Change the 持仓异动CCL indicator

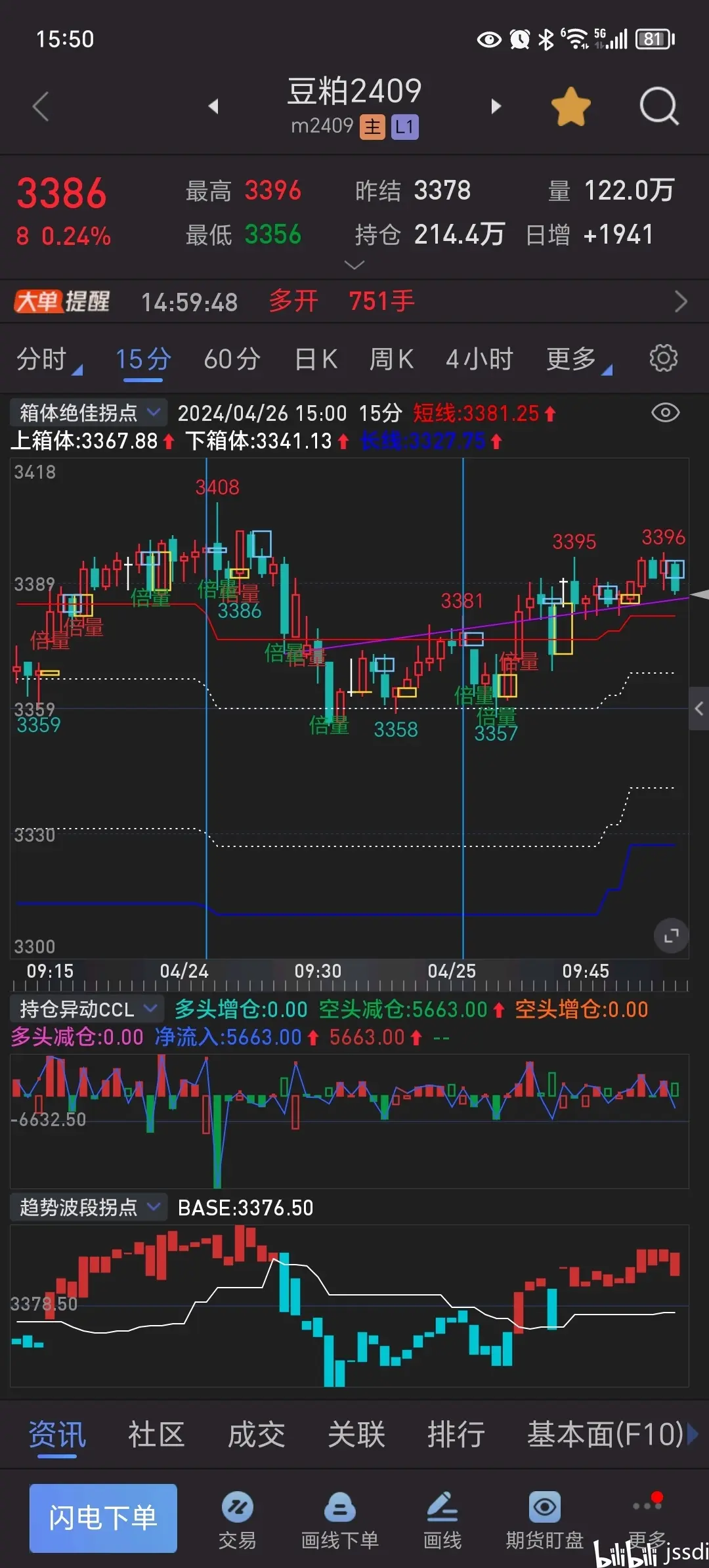click(x=87, y=1009)
